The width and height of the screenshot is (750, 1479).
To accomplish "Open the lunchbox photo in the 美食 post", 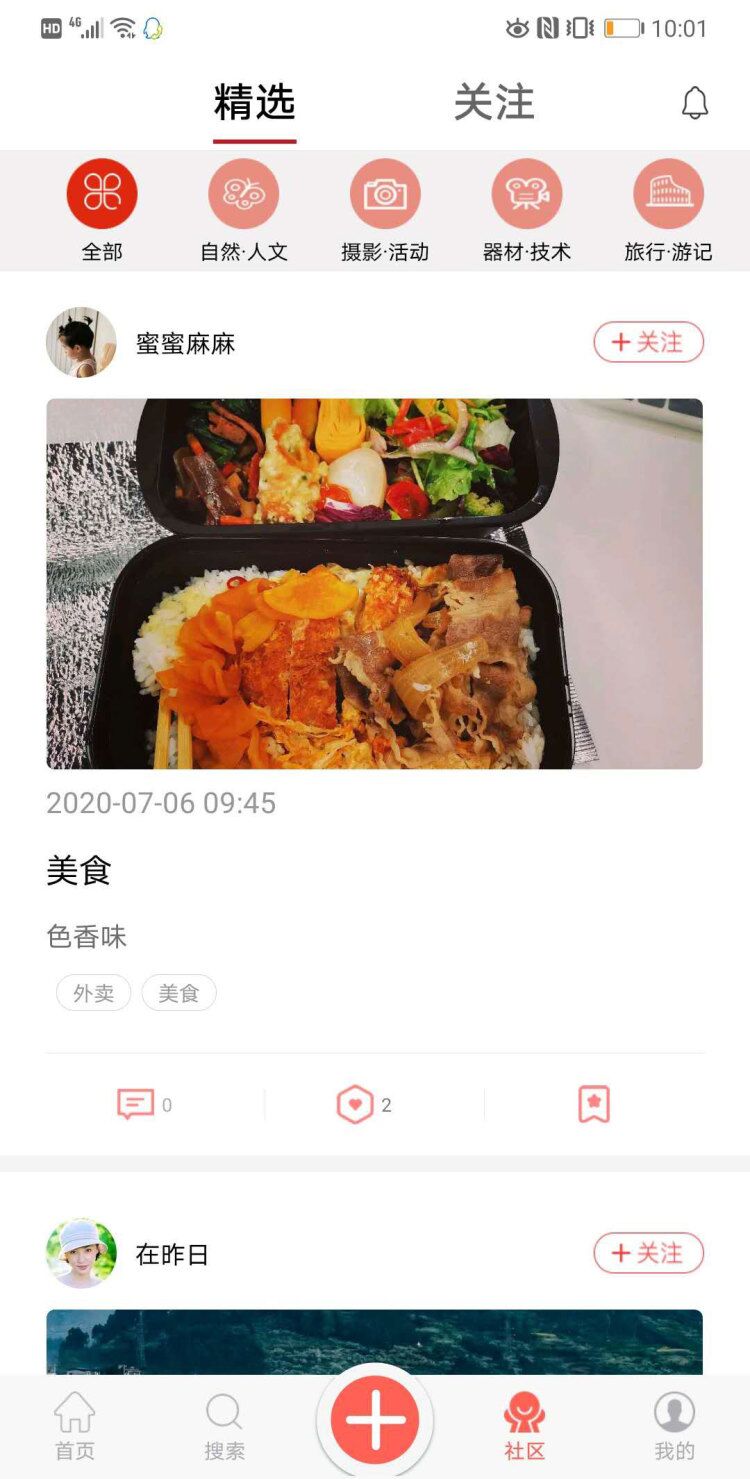I will (375, 585).
